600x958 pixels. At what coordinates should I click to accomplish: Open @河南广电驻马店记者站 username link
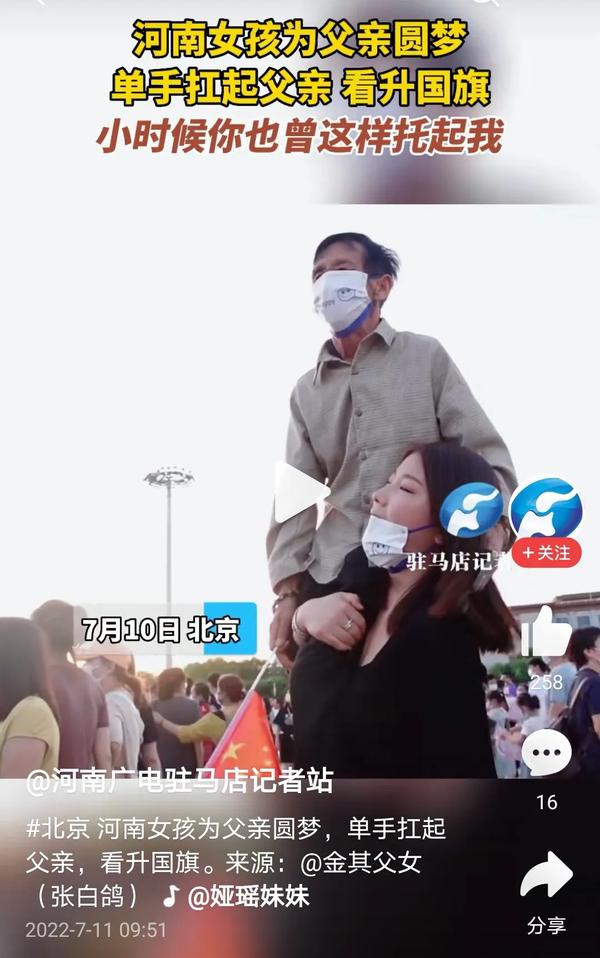pos(179,783)
